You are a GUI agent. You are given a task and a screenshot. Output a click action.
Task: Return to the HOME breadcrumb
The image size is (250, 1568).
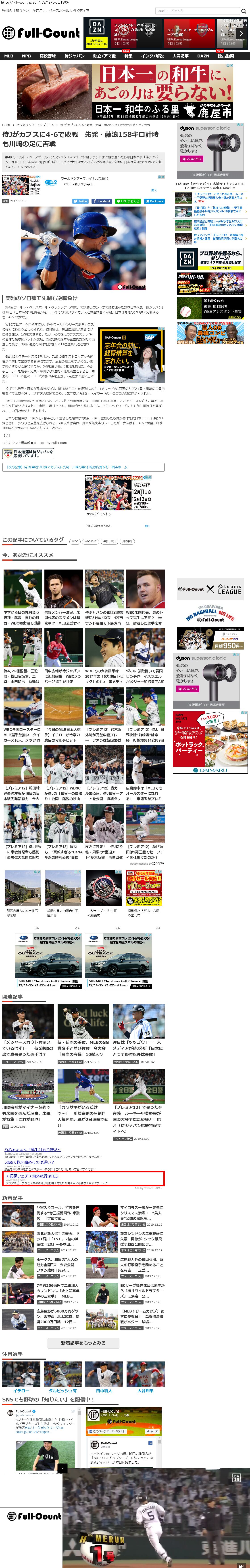(x=6, y=125)
